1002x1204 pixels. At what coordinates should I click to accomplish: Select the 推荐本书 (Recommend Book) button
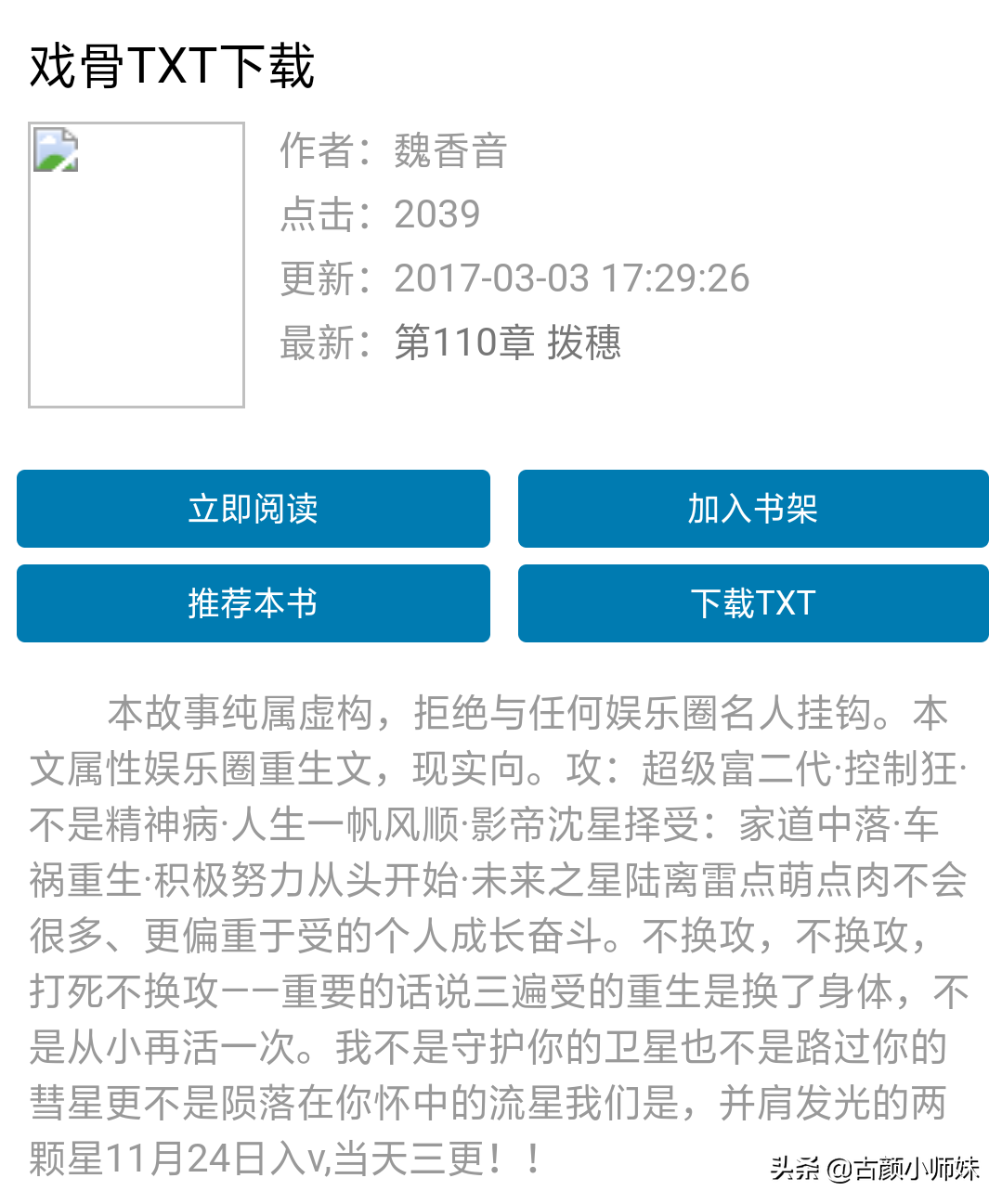point(253,603)
